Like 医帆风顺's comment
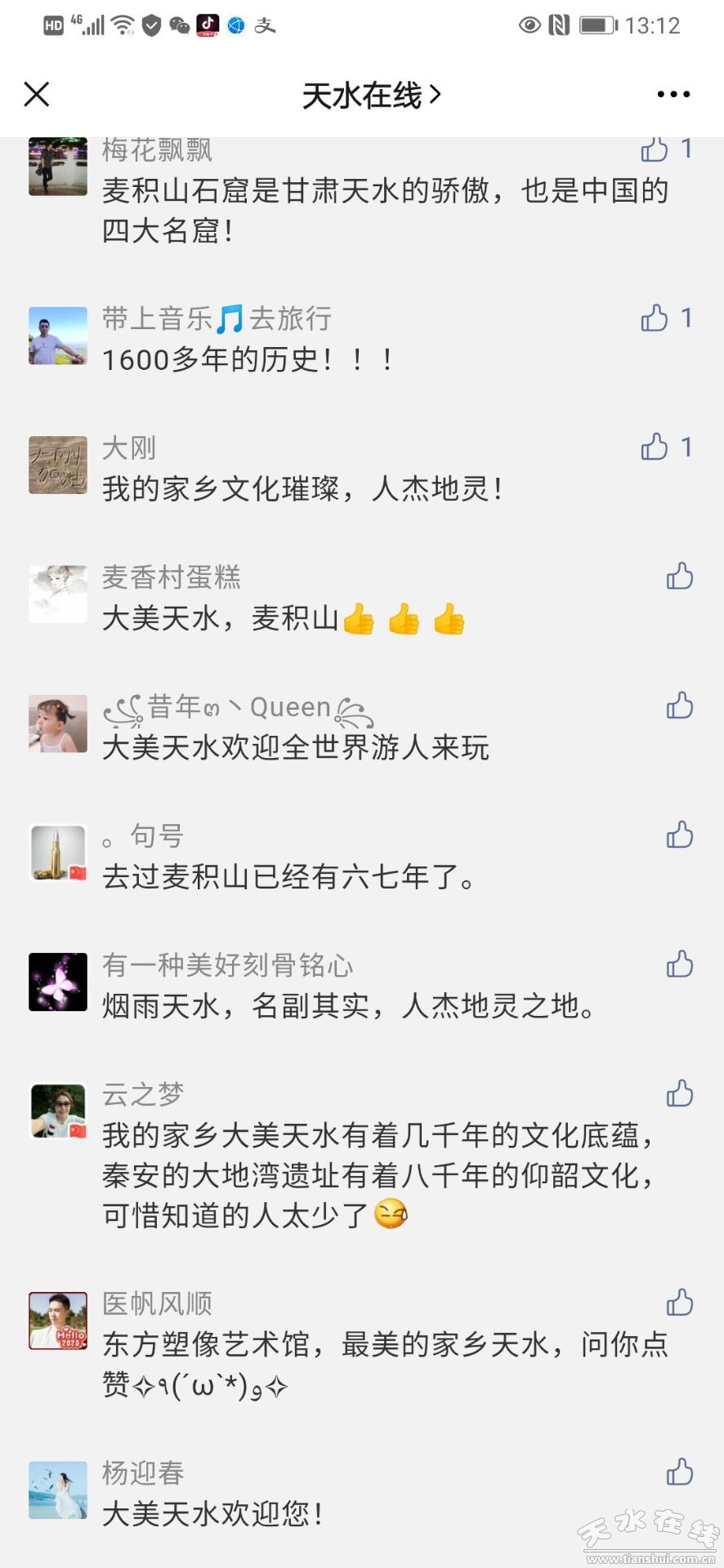Screen dimensions: 724x1568 tap(679, 1303)
